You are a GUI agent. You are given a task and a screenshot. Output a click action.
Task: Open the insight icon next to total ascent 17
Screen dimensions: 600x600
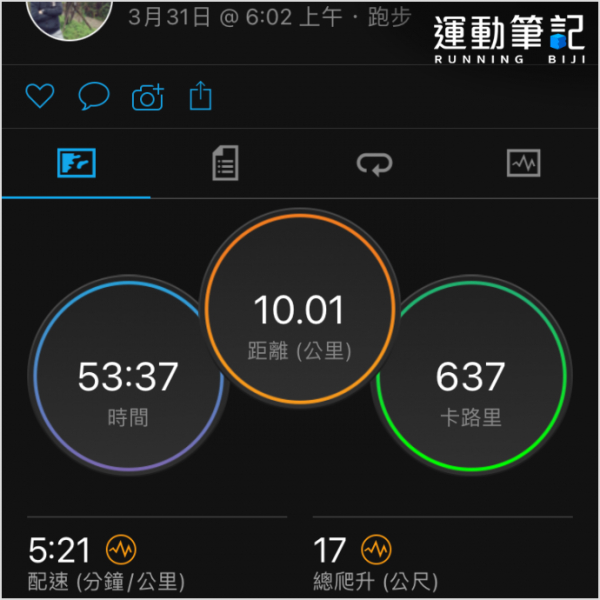point(377,549)
